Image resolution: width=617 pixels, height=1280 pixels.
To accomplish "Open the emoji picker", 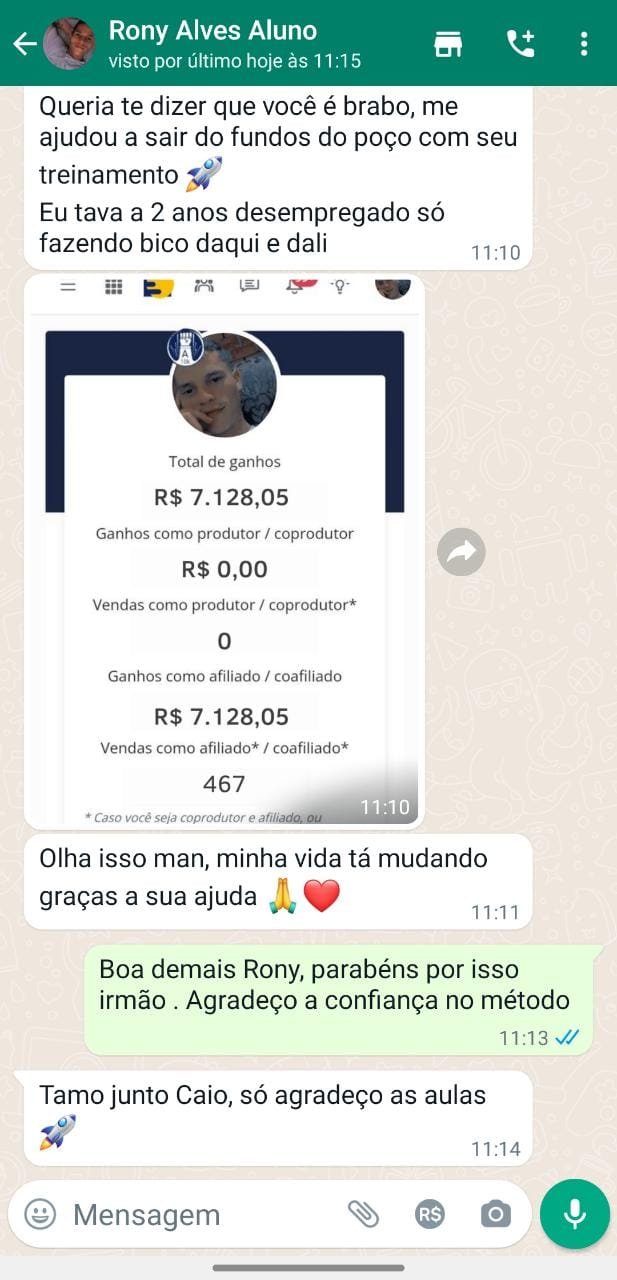I will [x=40, y=1214].
